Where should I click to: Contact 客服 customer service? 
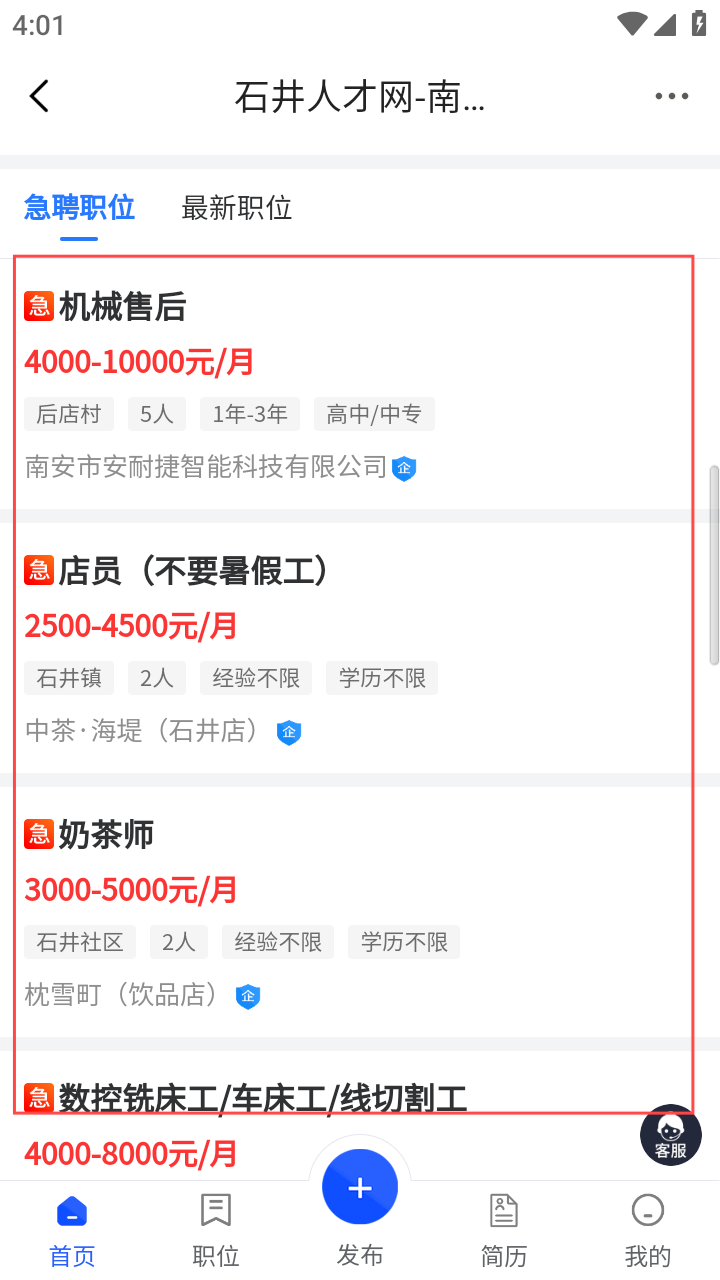[x=670, y=1135]
